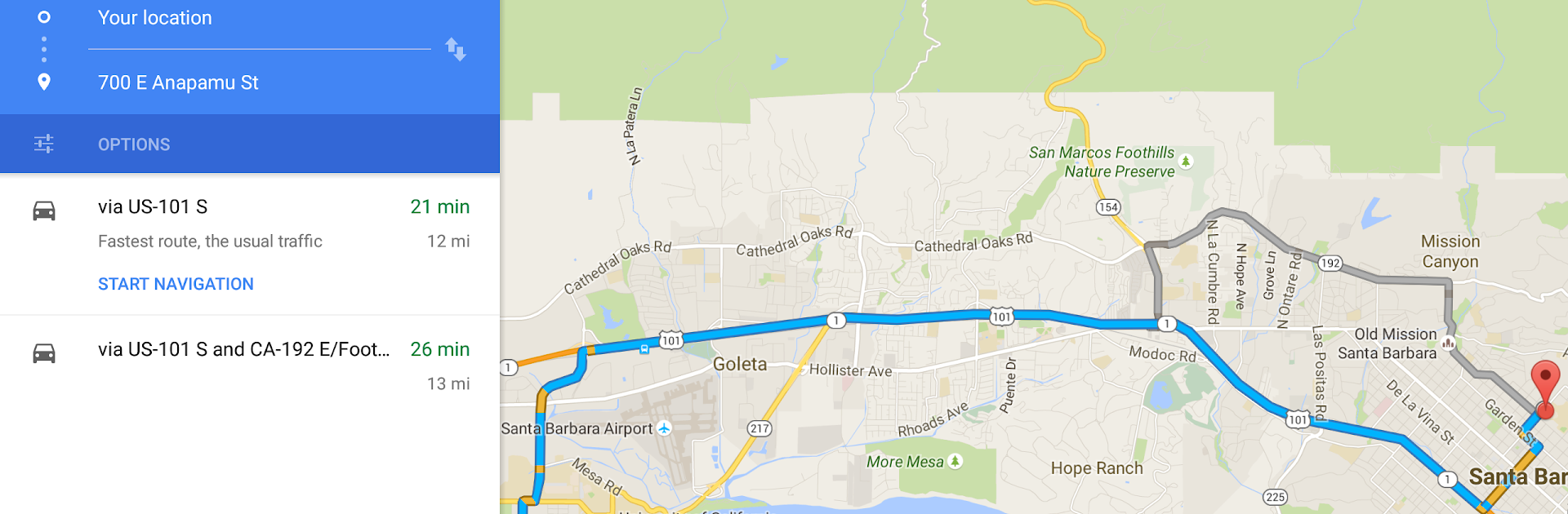The image size is (1568, 514).
Task: Tap START NAVIGATION
Action: tap(176, 284)
